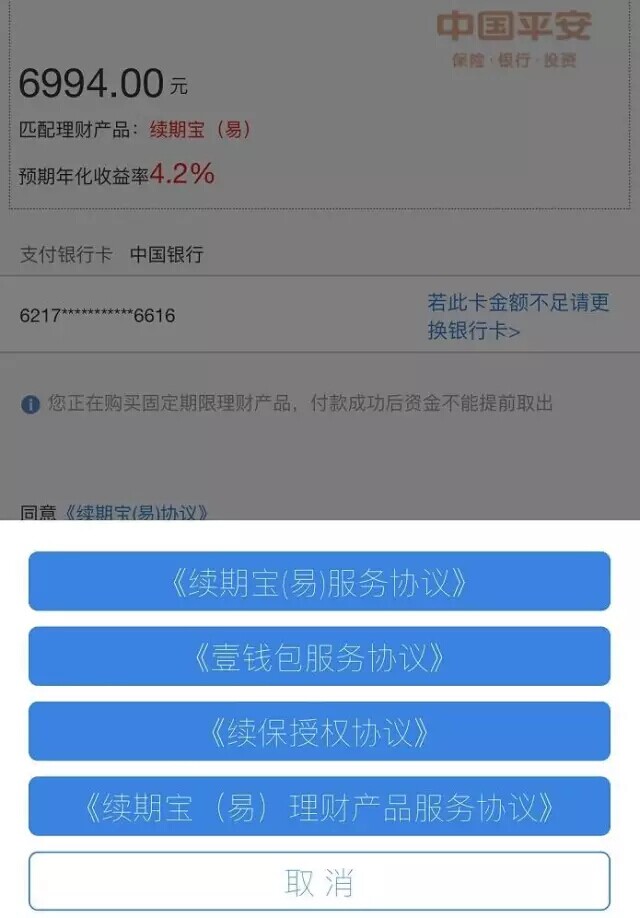
Task: Open 《续期宝（易）理财产品服务协议》
Action: click(x=319, y=806)
